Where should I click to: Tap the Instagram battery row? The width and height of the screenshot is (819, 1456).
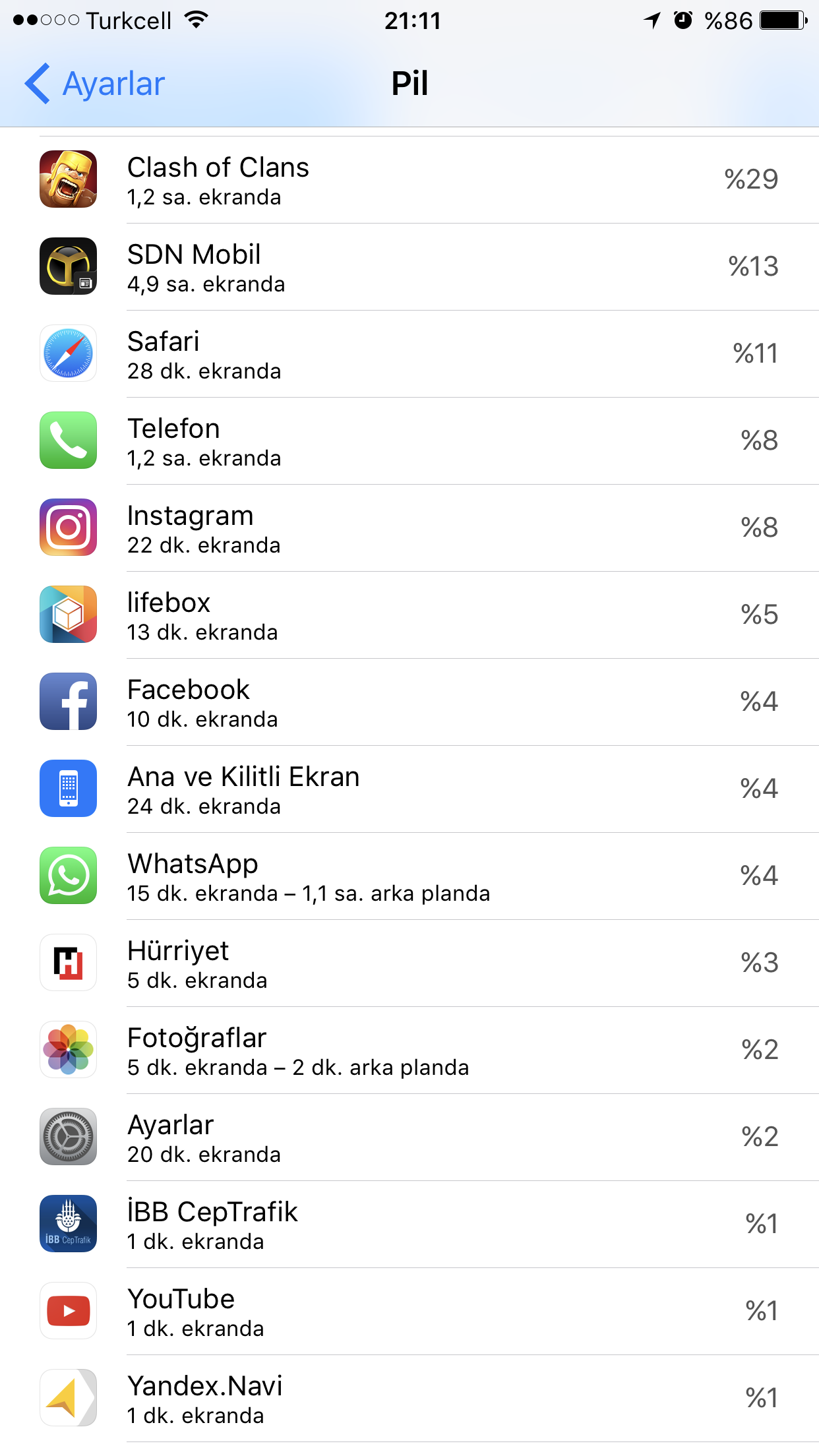(409, 528)
